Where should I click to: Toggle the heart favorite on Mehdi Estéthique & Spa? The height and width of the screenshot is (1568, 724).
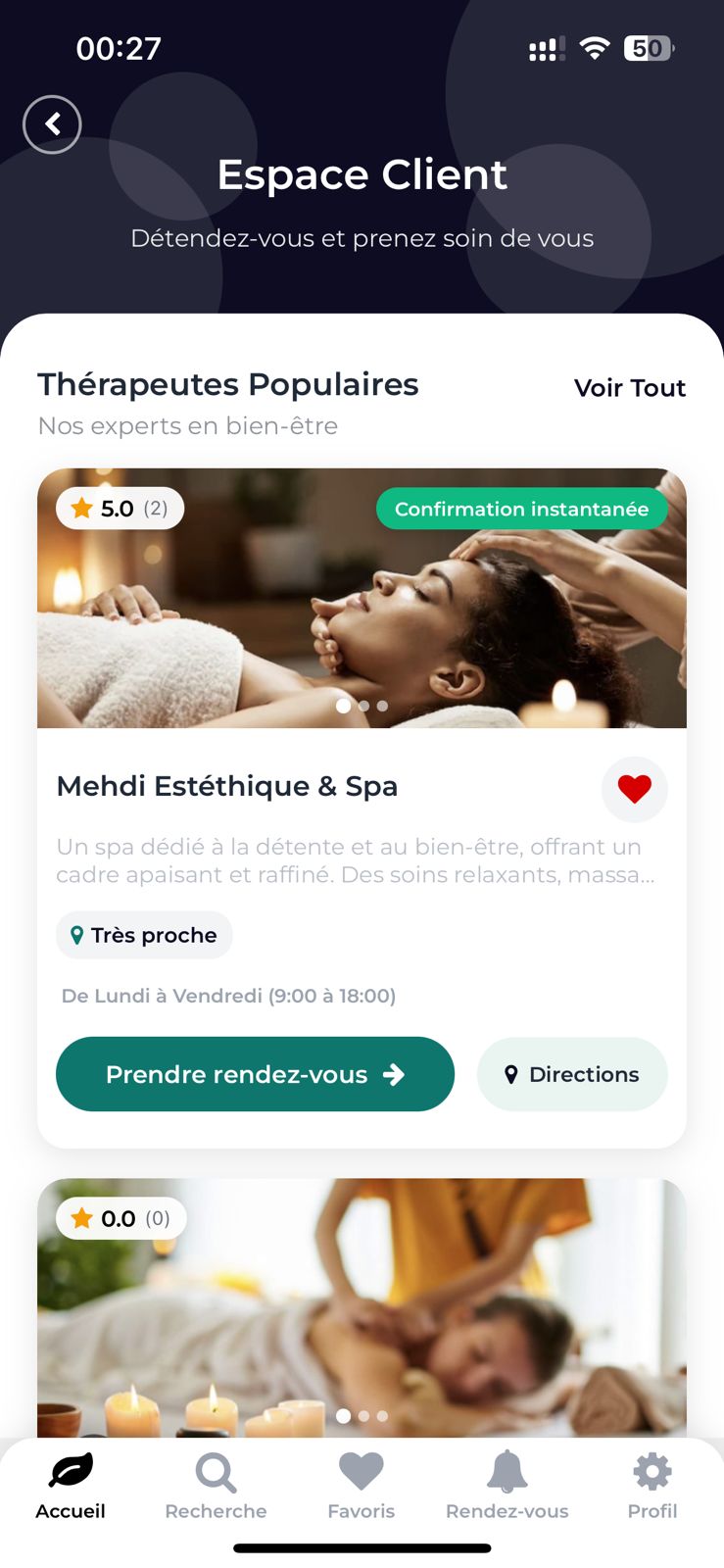coord(634,788)
